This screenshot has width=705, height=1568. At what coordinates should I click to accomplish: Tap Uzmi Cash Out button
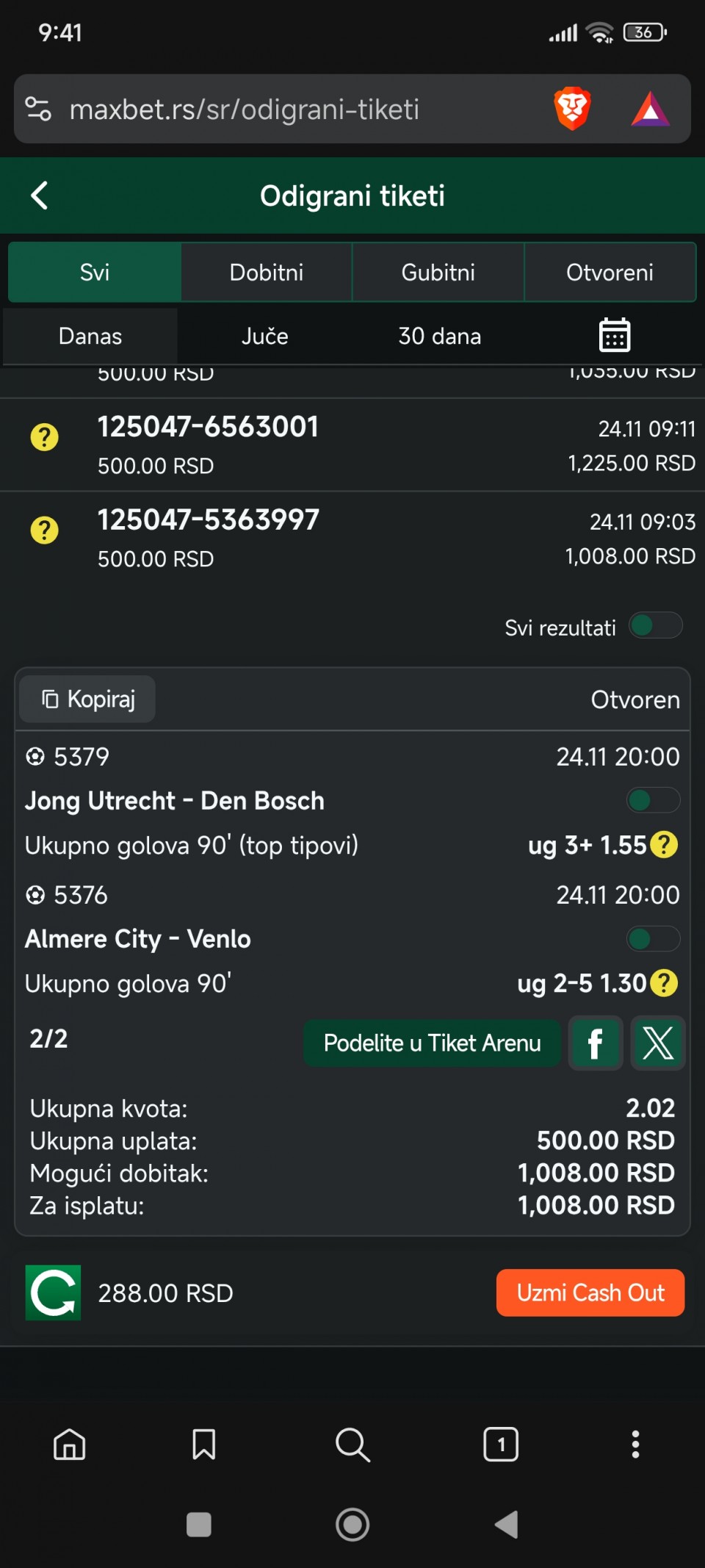[x=590, y=1292]
